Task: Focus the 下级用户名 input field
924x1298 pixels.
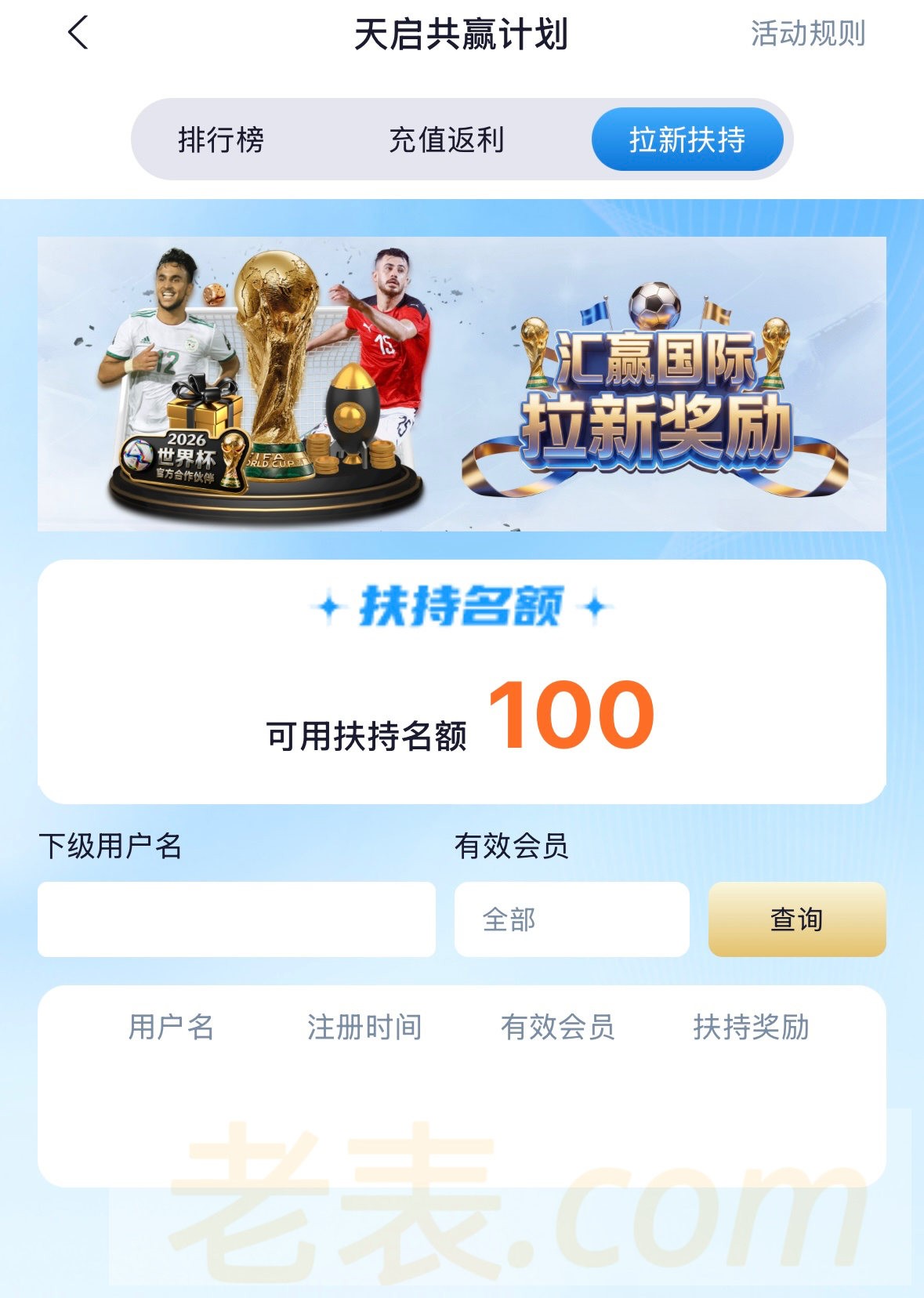Action: (x=237, y=919)
